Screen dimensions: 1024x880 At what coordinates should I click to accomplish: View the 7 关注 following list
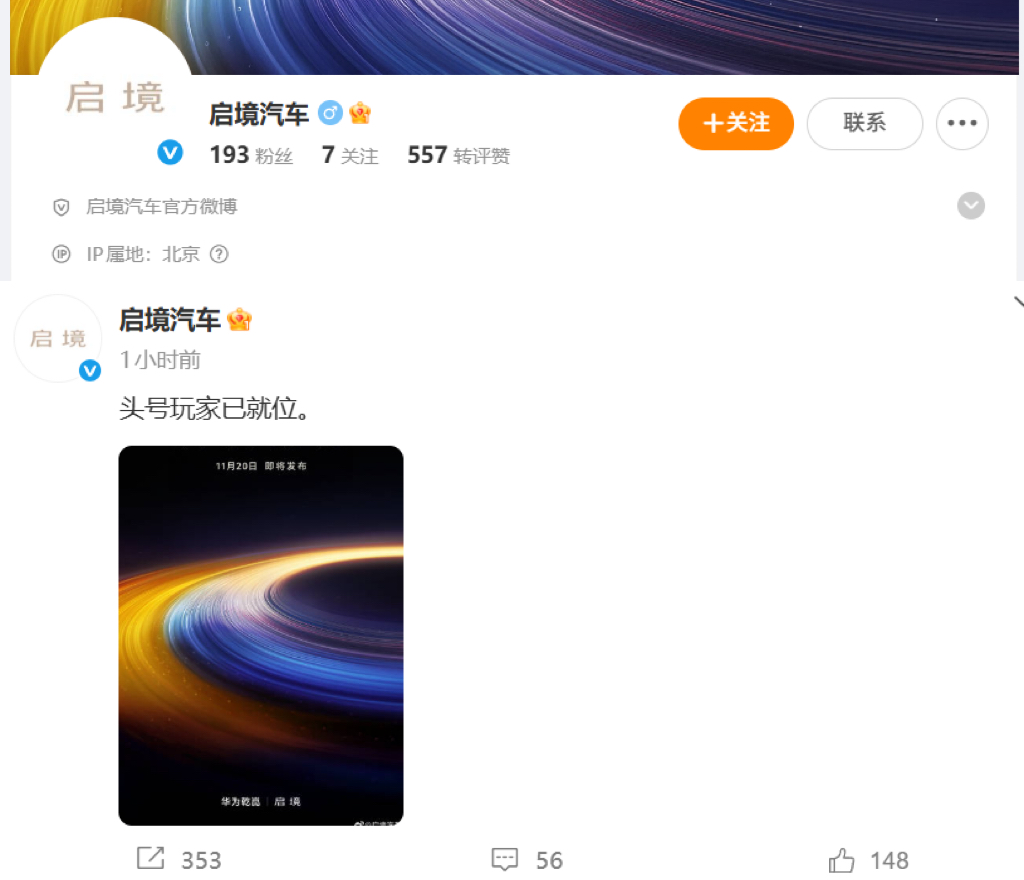(350, 155)
